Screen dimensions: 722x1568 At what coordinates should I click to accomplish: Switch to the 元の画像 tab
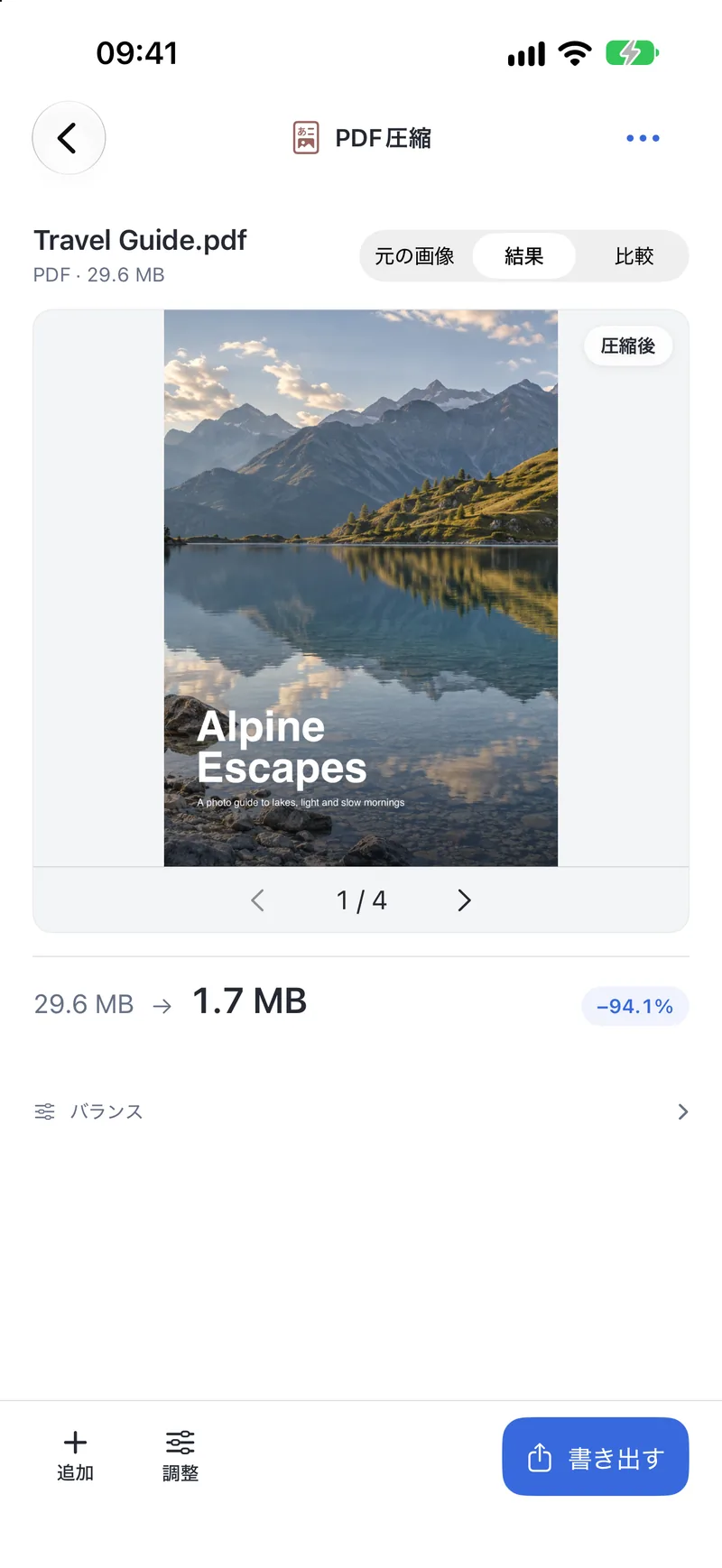[x=414, y=256]
